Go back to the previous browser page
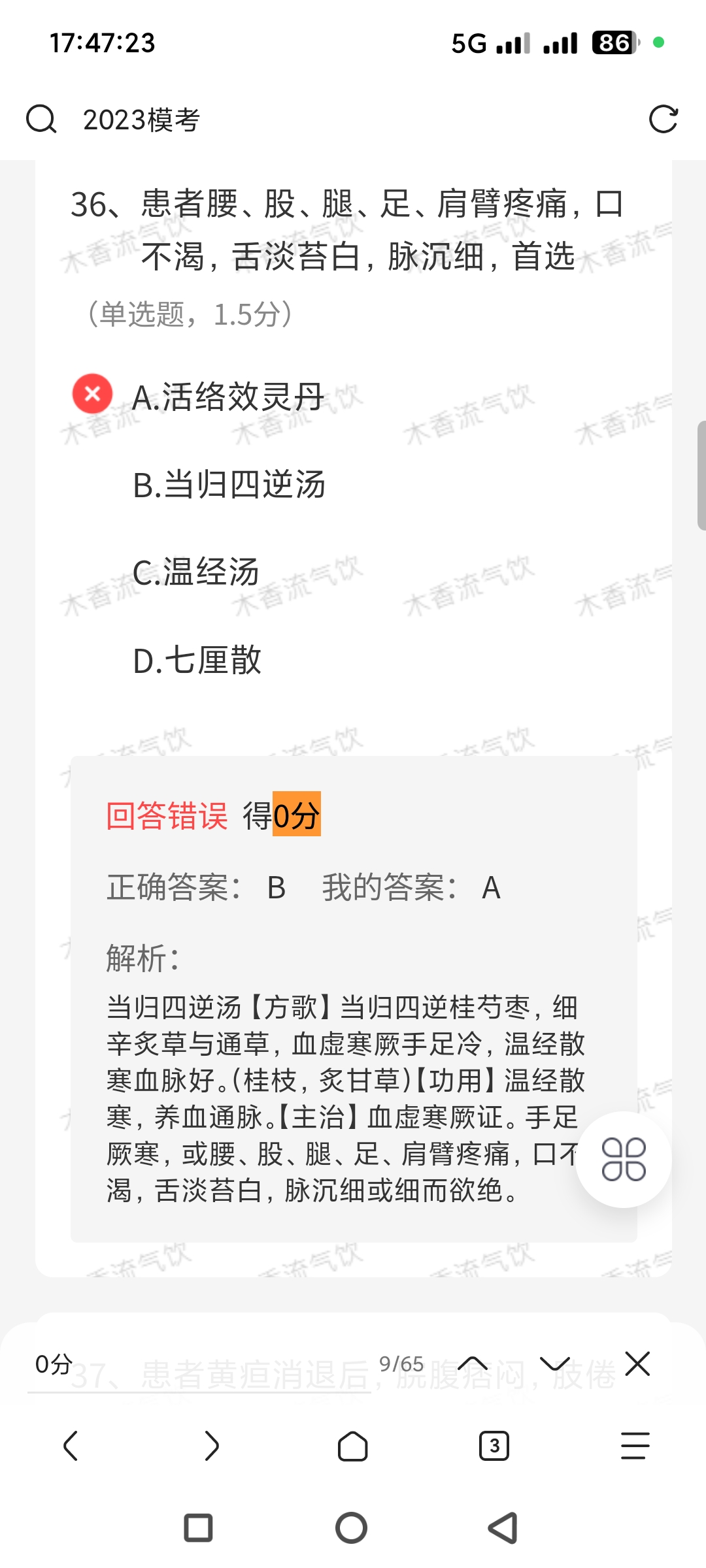 pos(71,1446)
